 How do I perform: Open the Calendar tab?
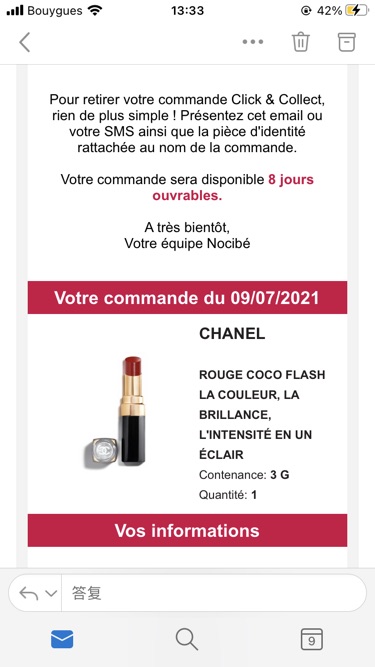click(312, 639)
